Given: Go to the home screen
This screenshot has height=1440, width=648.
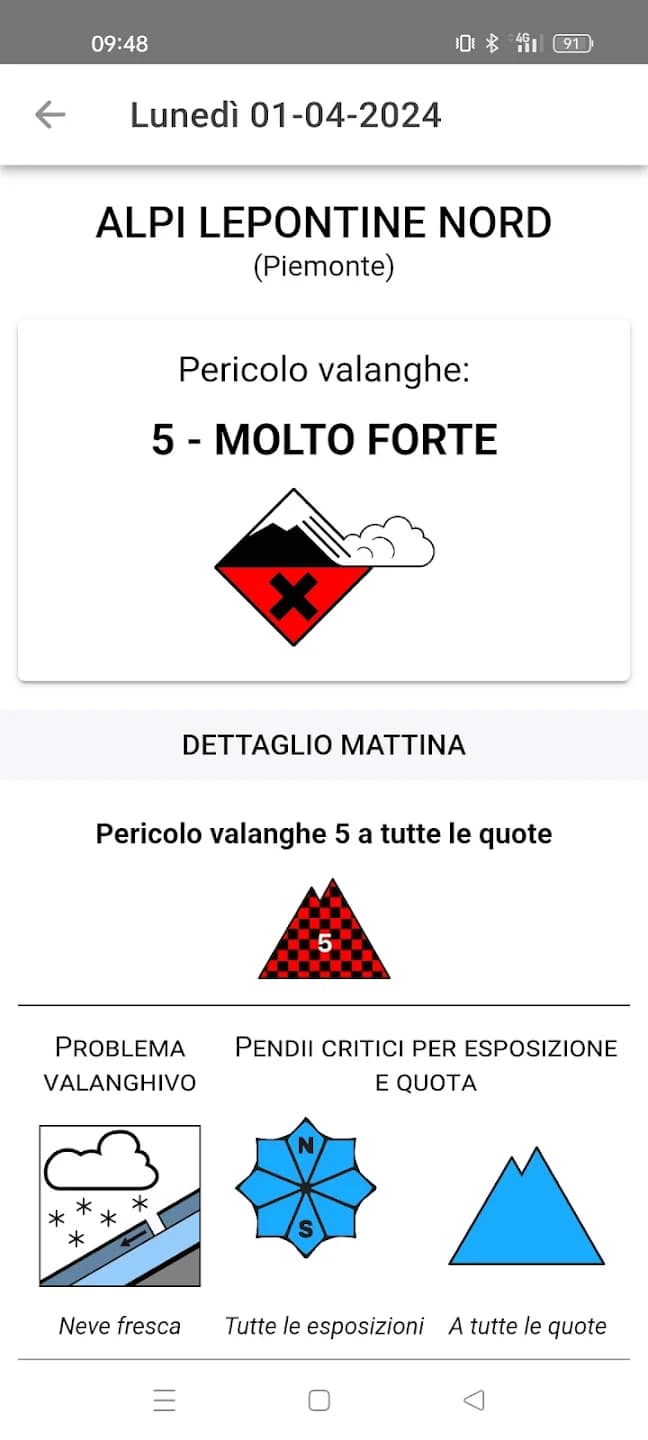Looking at the screenshot, I should 319,1400.
